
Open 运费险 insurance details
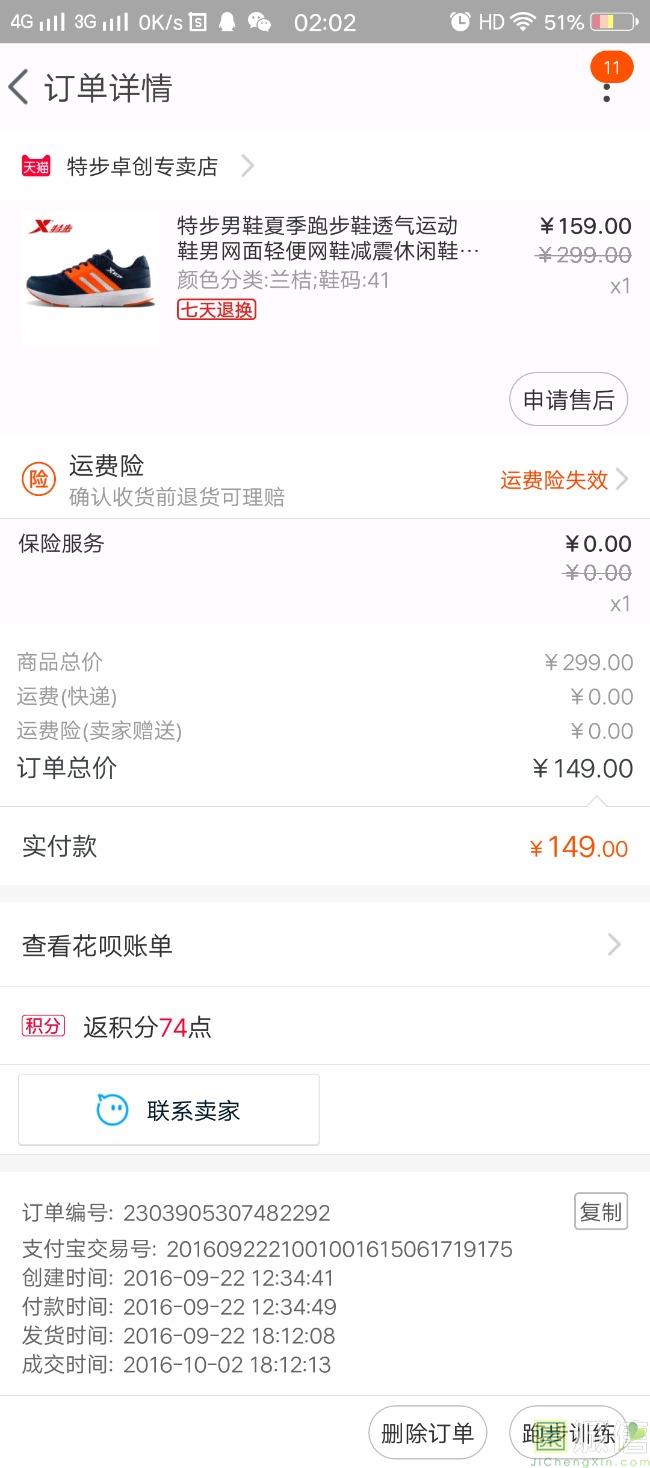(325, 479)
